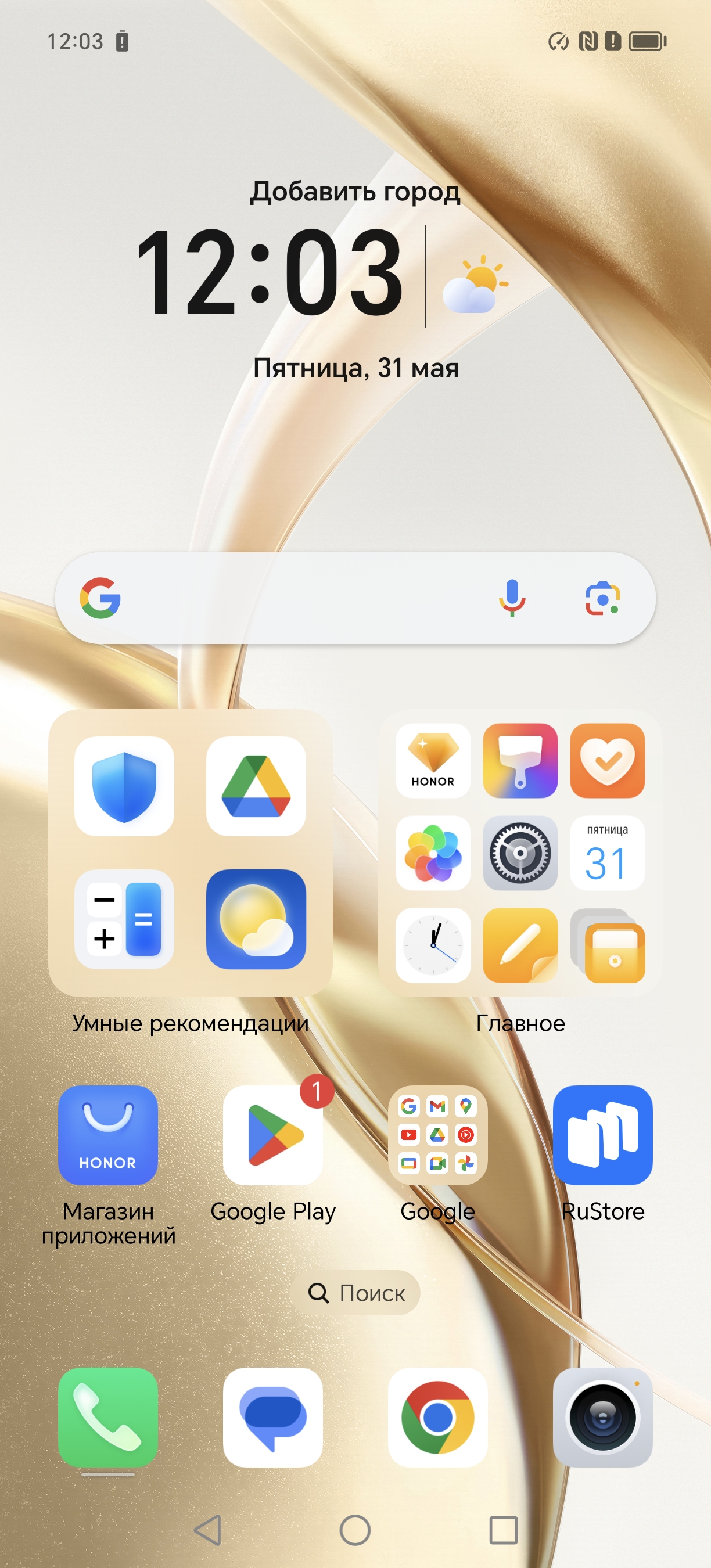Open Магазин приложений by HONOR
This screenshot has height=1568, width=711.
tap(107, 1135)
